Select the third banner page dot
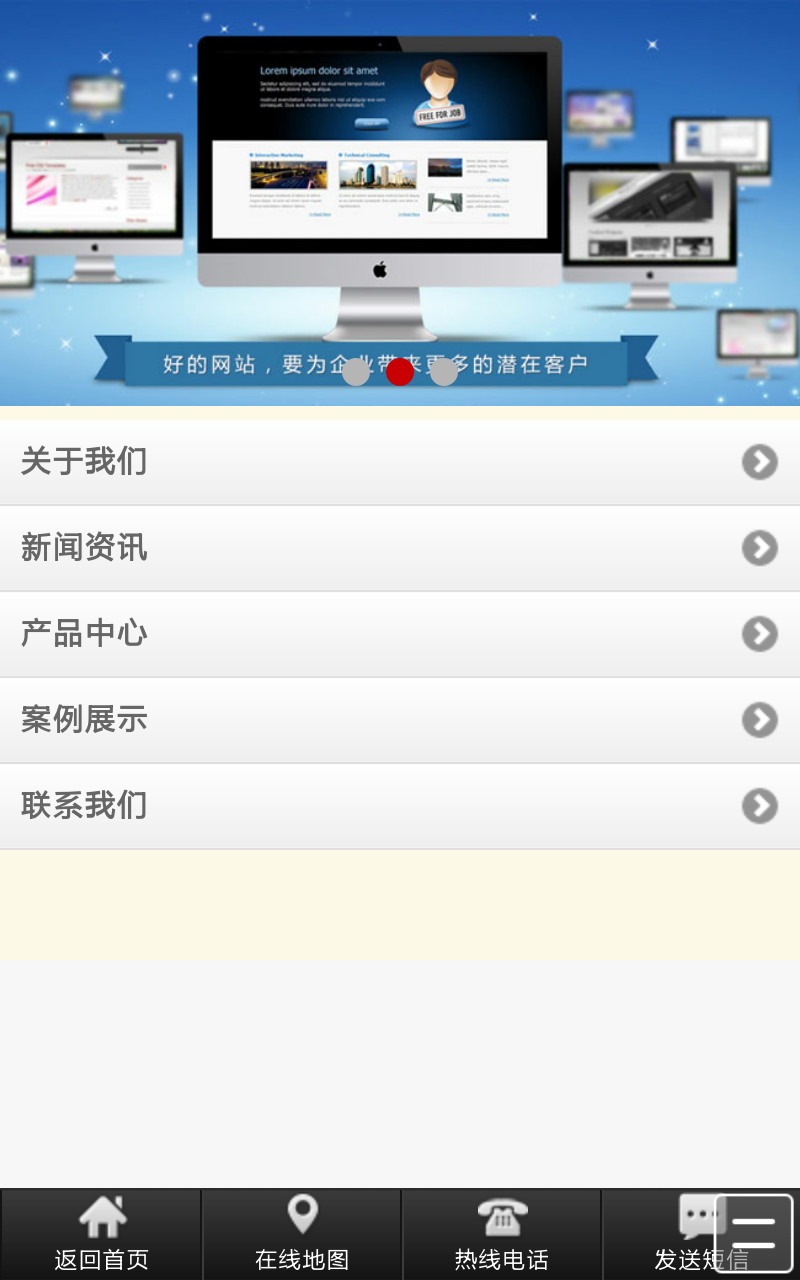The width and height of the screenshot is (800, 1280). (x=444, y=372)
